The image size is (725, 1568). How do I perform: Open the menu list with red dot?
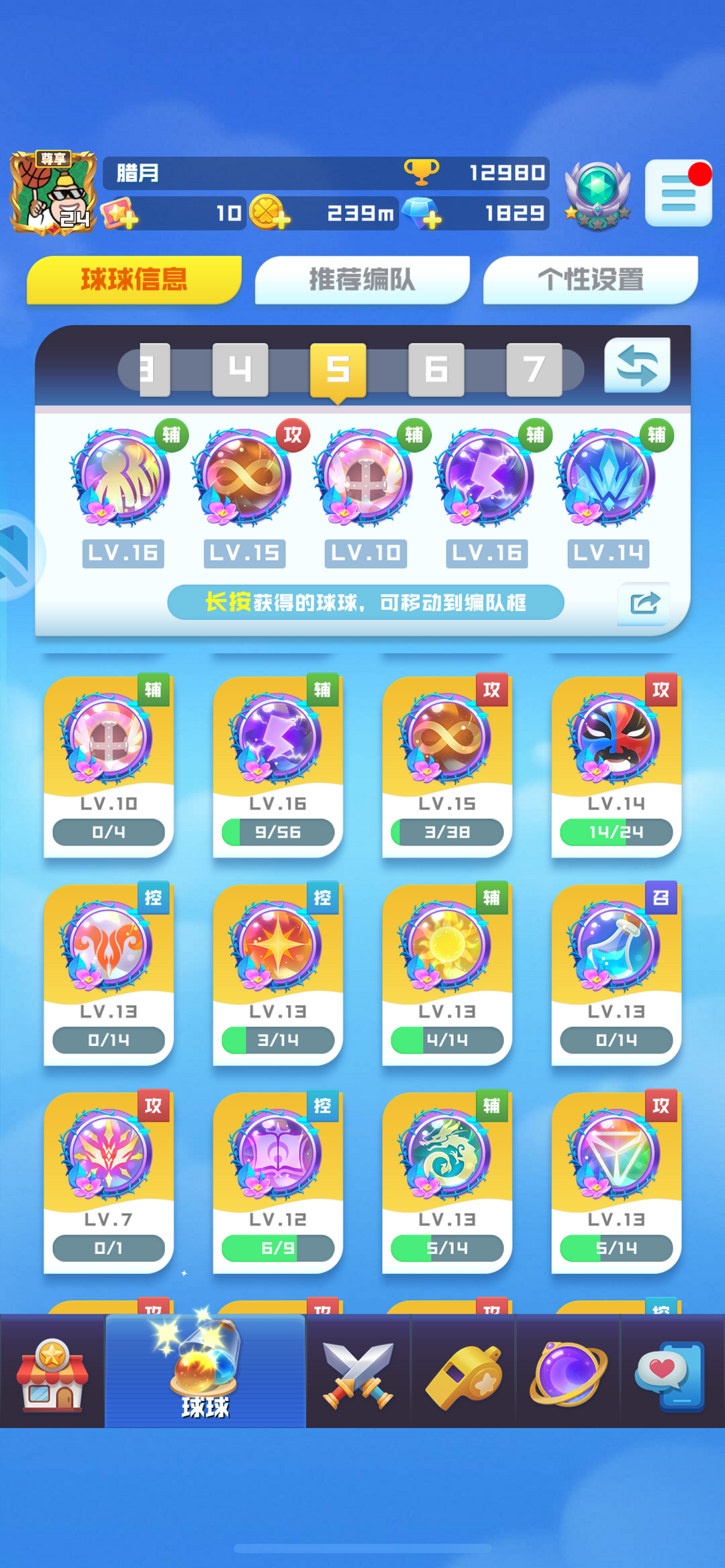tap(678, 193)
